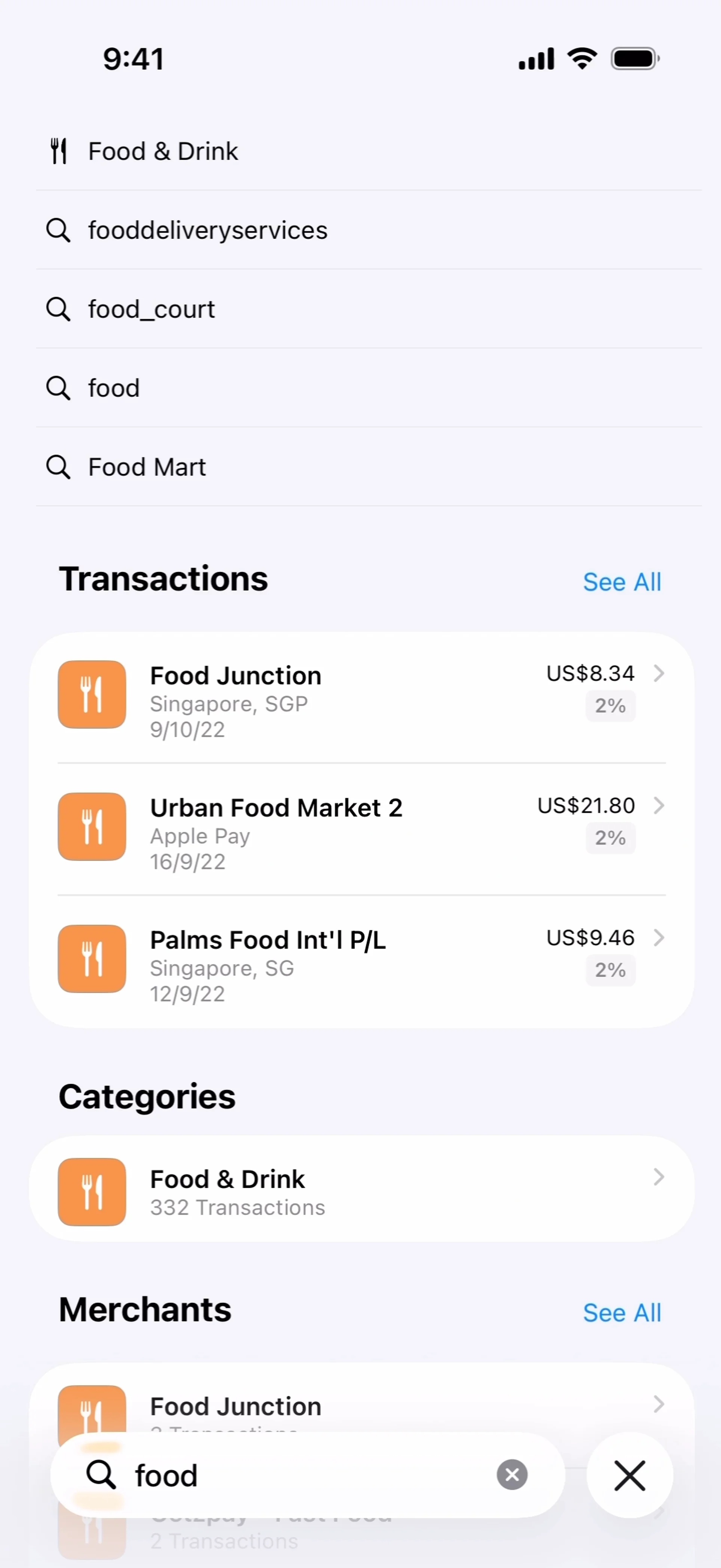Tap the search field containing food
This screenshot has height=1568, width=721.
click(x=304, y=1476)
